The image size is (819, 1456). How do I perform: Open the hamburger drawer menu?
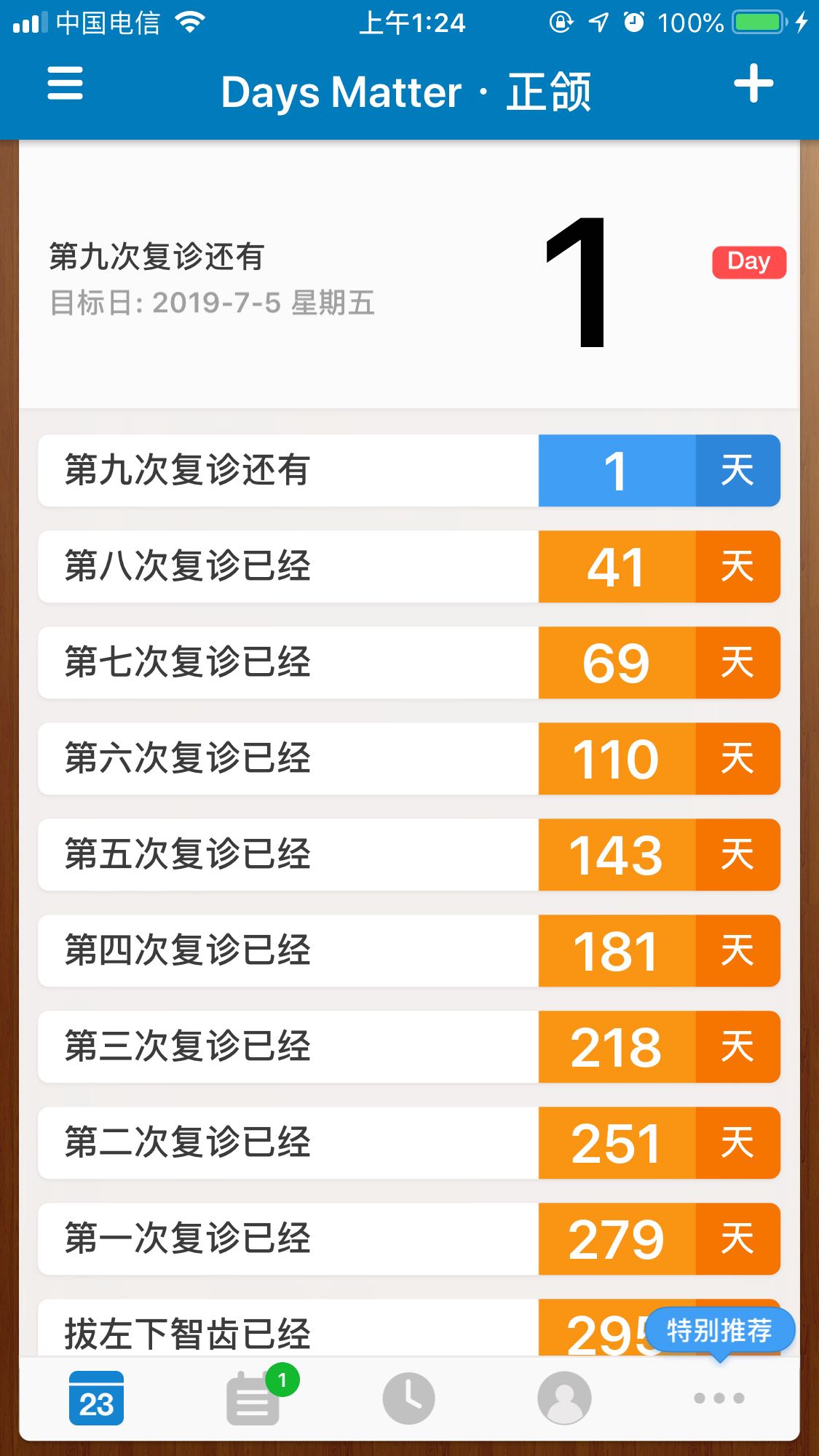[65, 84]
